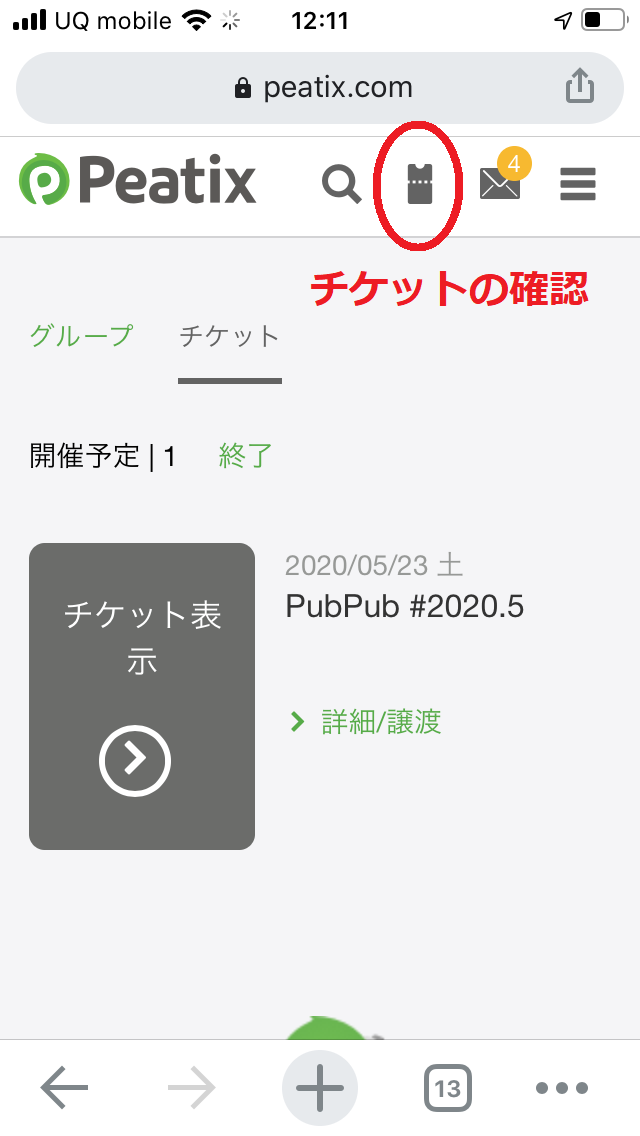Viewport: 640px width, 1136px height.
Task: Open a new browser tab
Action: coord(320,1087)
